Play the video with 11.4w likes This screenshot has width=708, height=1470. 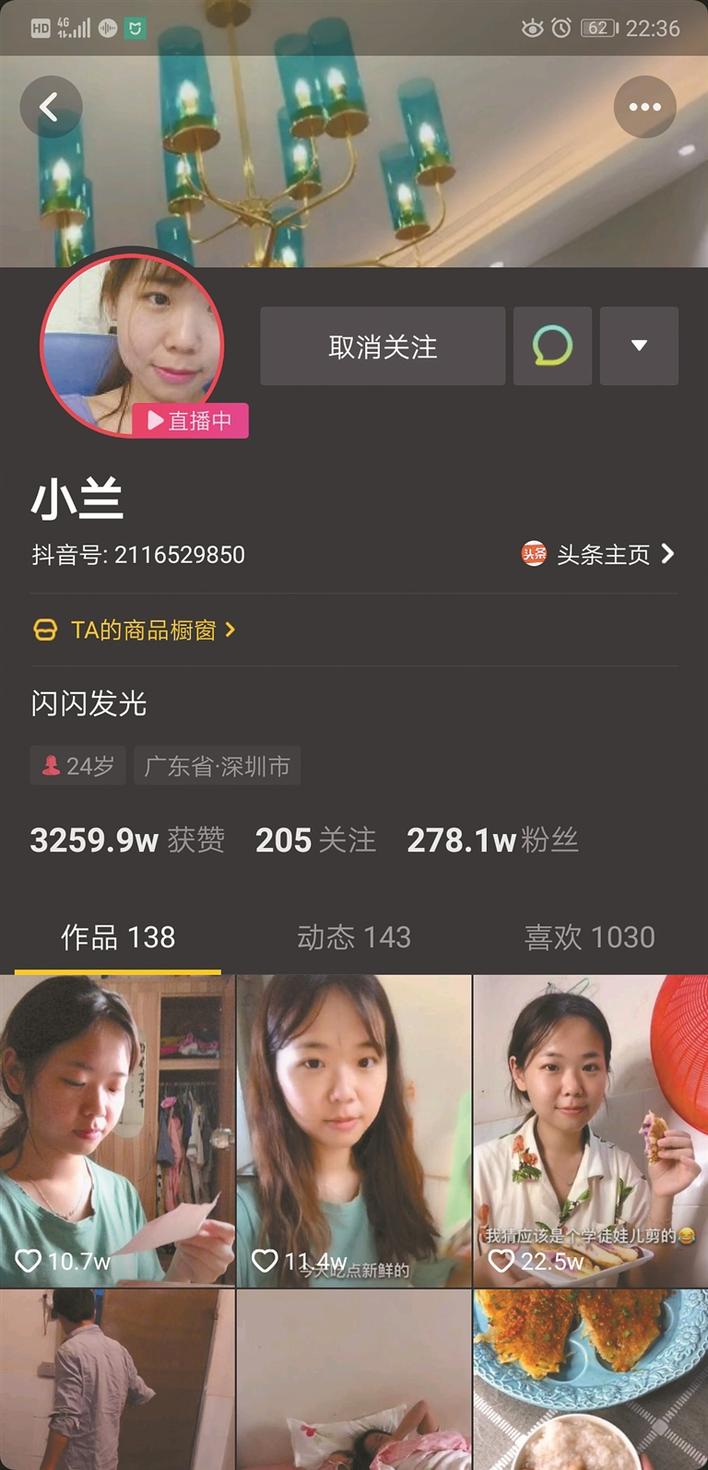(x=354, y=1130)
